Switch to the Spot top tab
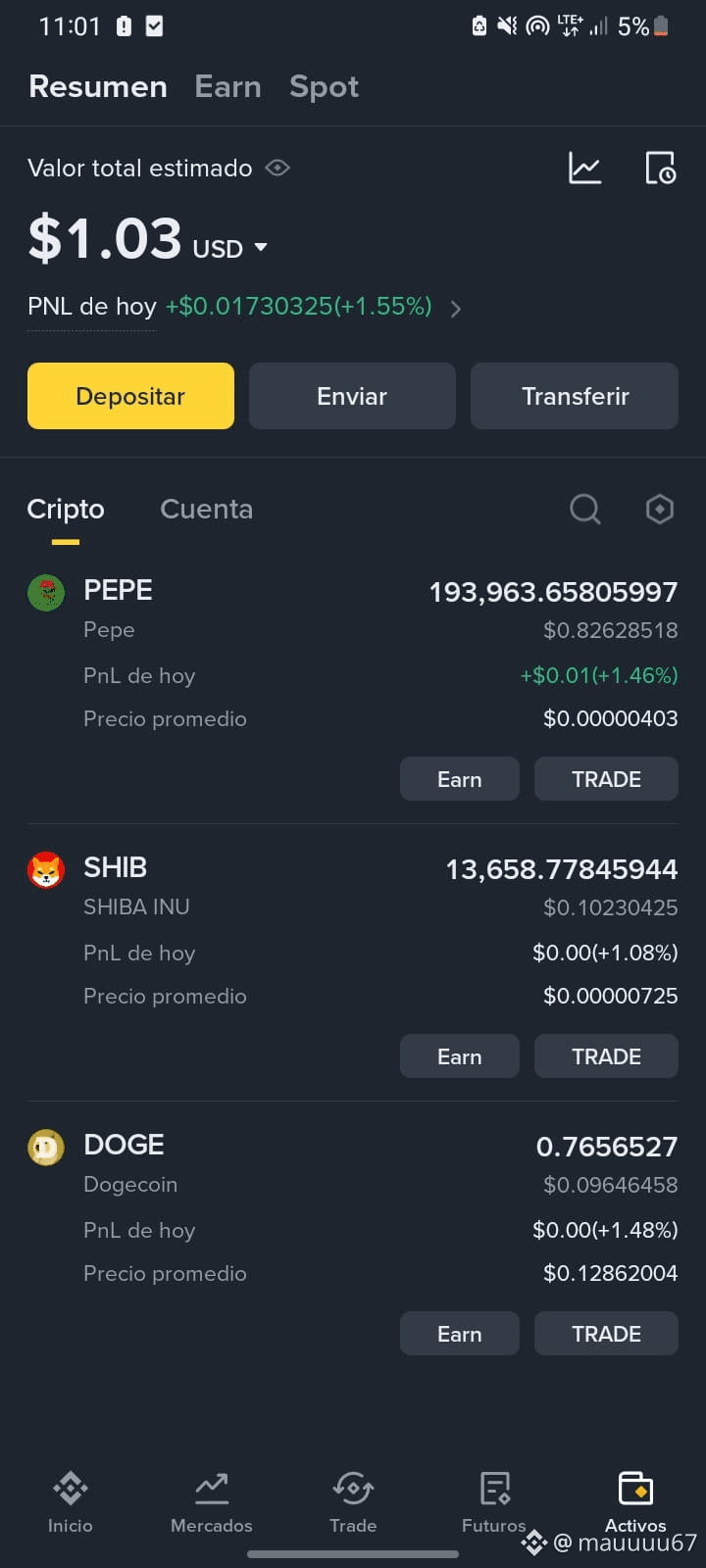706x1568 pixels. tap(325, 86)
